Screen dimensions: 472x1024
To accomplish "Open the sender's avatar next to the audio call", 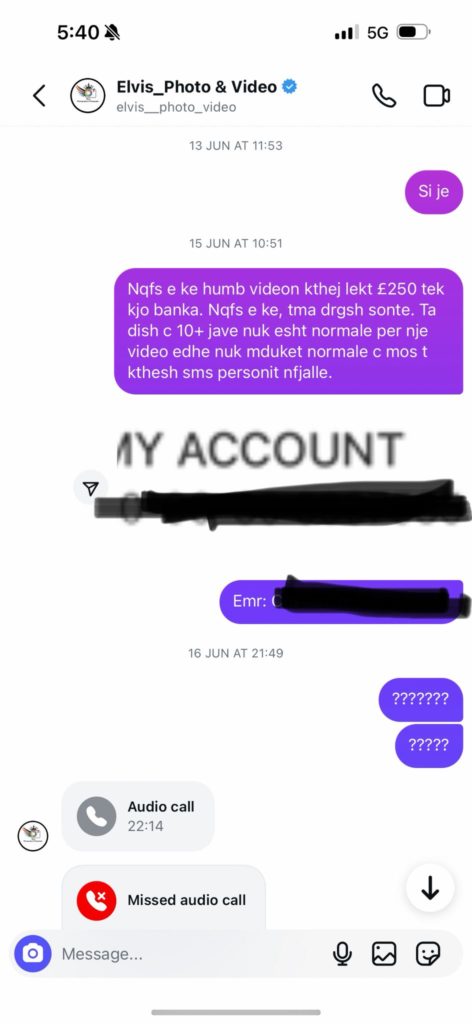I will 33,836.
